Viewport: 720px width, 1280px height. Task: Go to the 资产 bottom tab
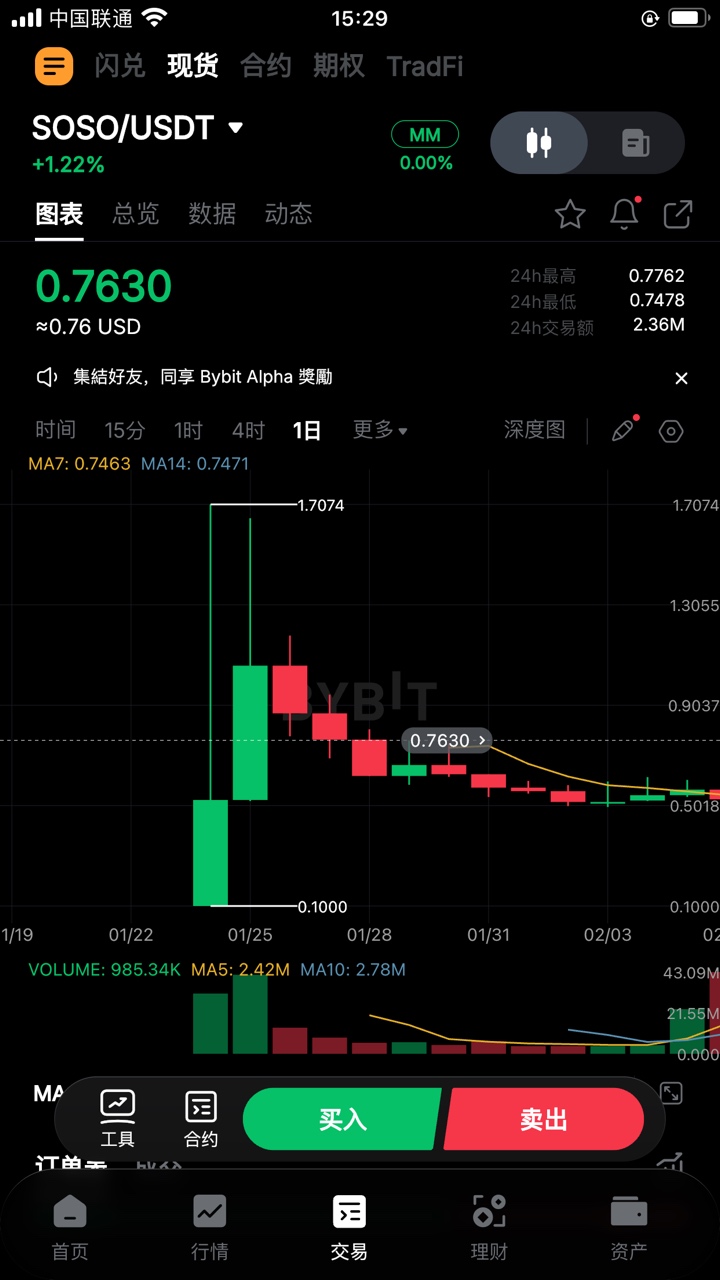tap(629, 1228)
